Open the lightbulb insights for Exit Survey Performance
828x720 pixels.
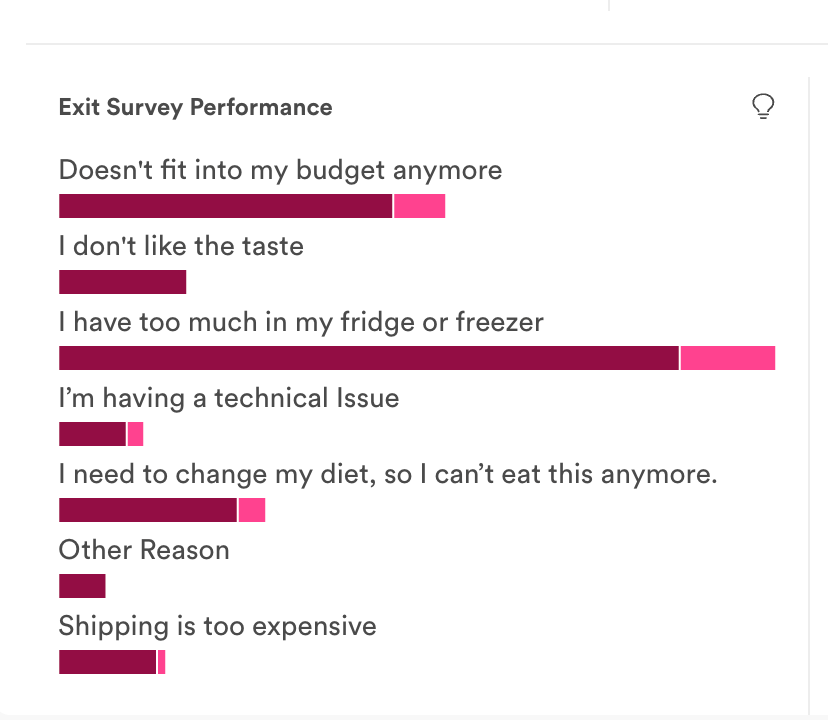[x=763, y=106]
